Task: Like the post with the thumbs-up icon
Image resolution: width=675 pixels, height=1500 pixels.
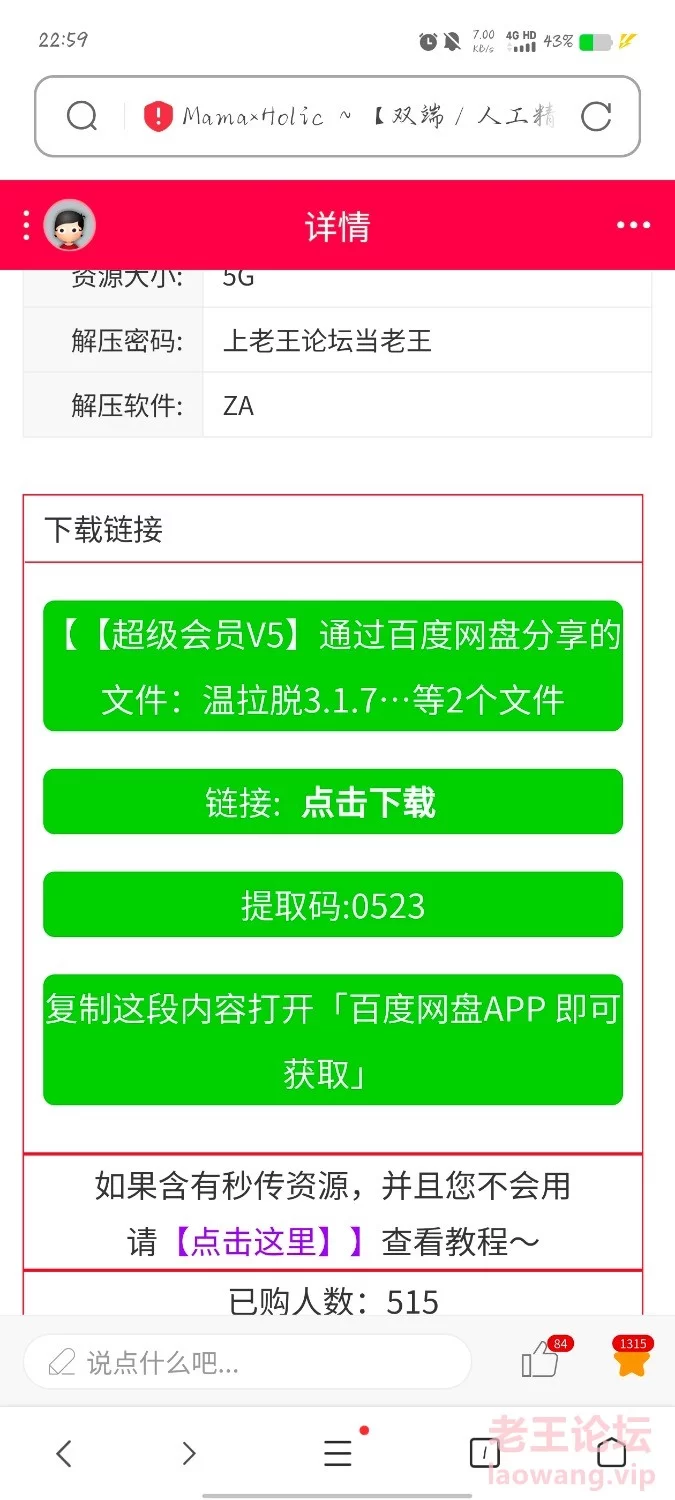Action: coord(540,1362)
